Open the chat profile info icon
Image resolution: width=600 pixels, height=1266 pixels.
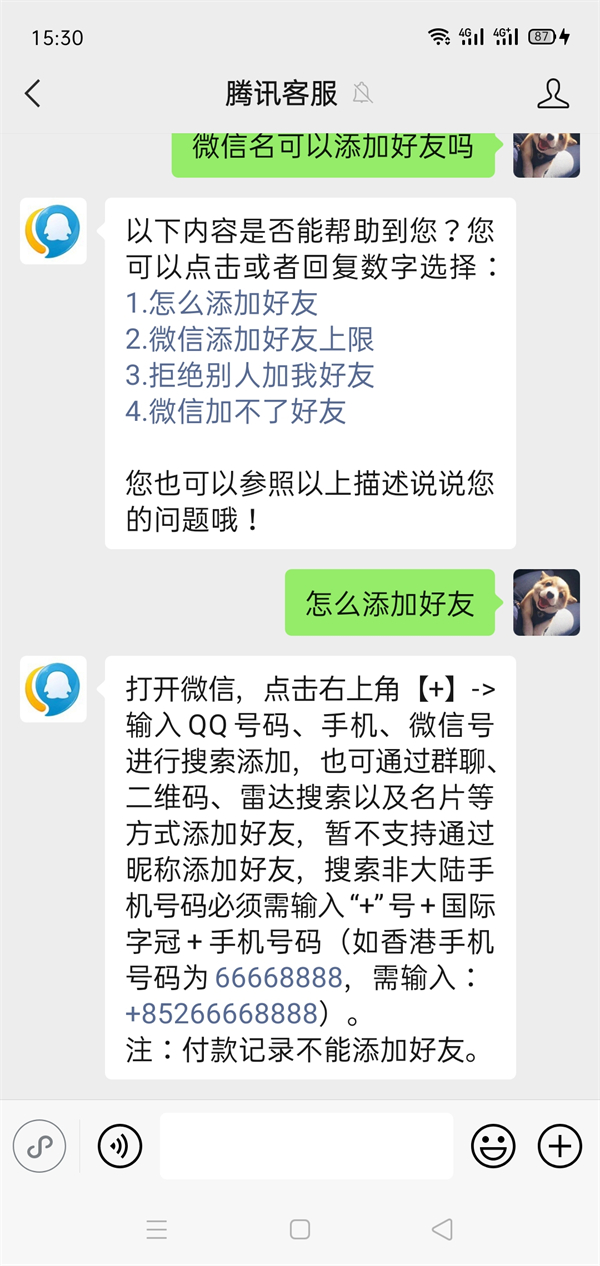(x=553, y=94)
